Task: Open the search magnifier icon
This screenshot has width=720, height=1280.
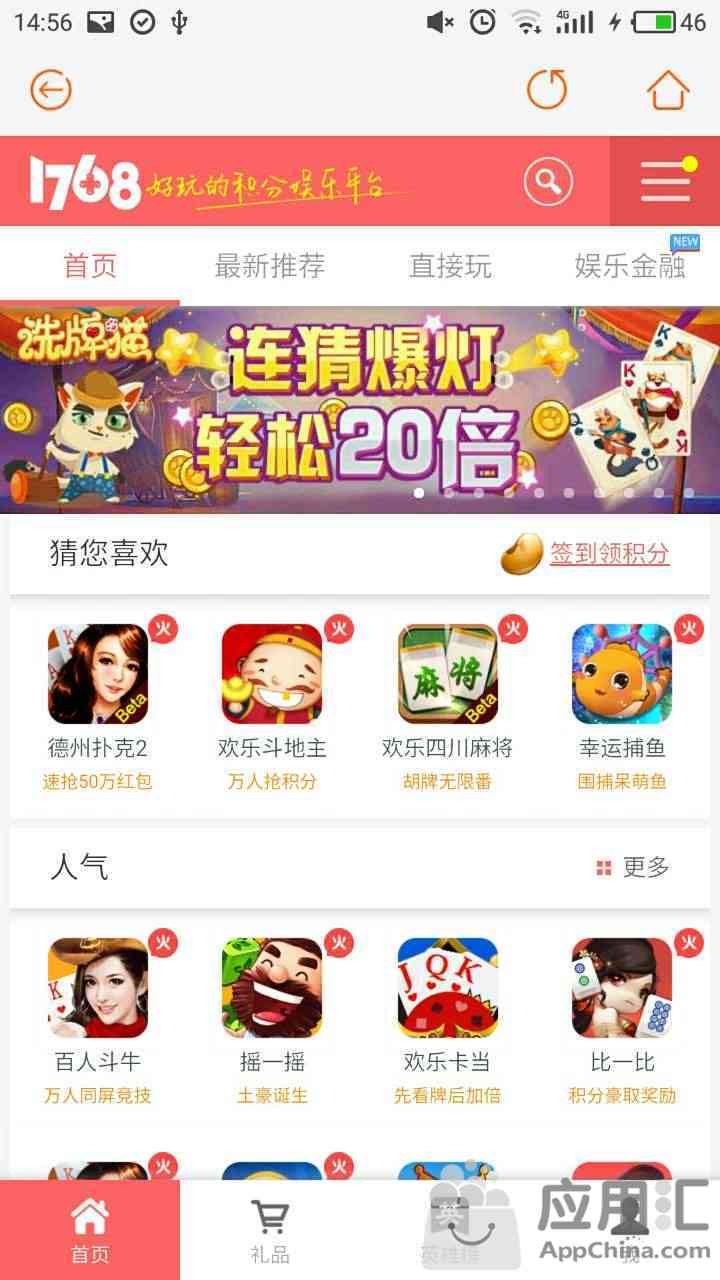Action: (x=548, y=182)
